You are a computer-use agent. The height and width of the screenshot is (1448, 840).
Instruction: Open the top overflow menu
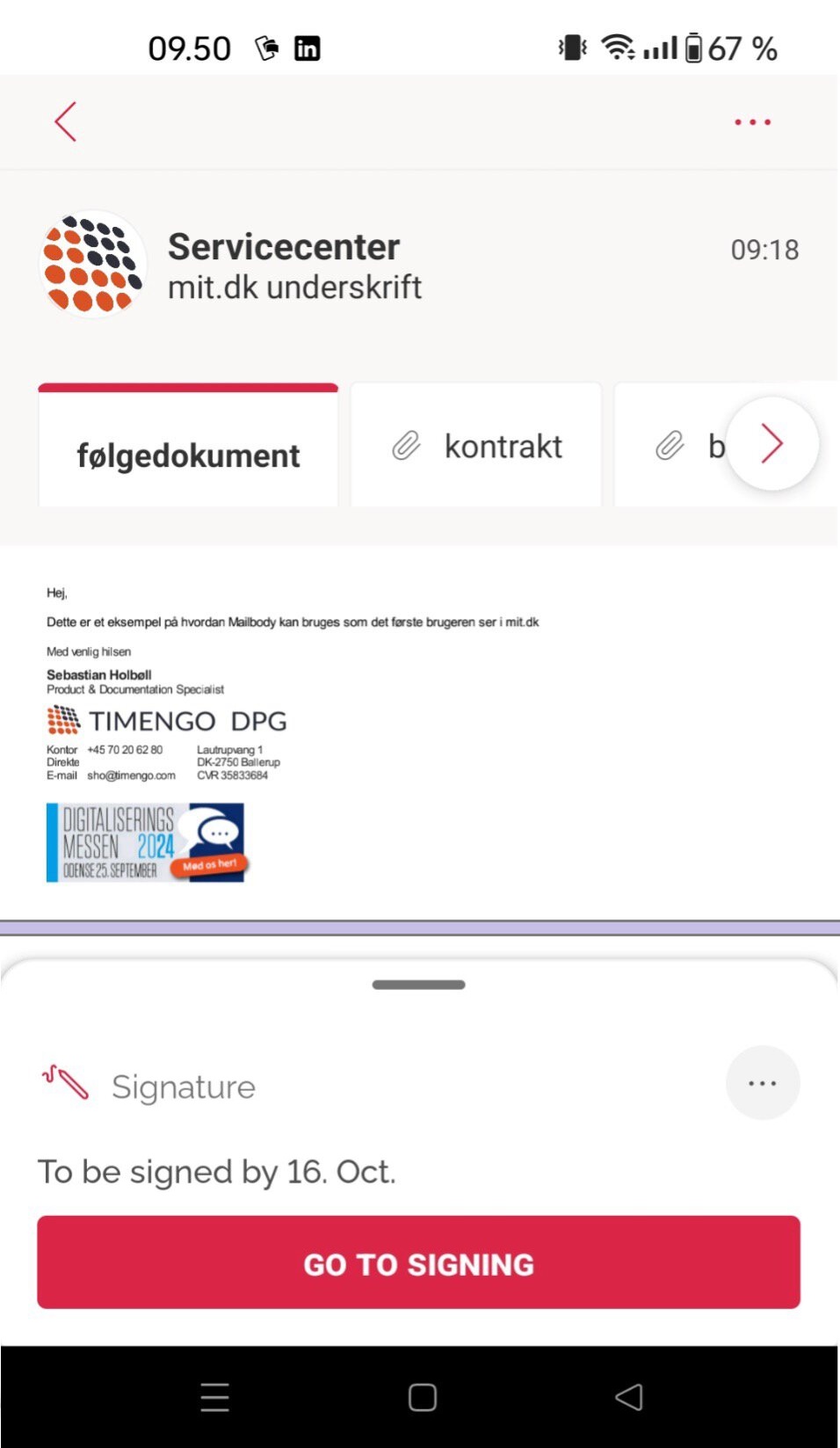[752, 122]
